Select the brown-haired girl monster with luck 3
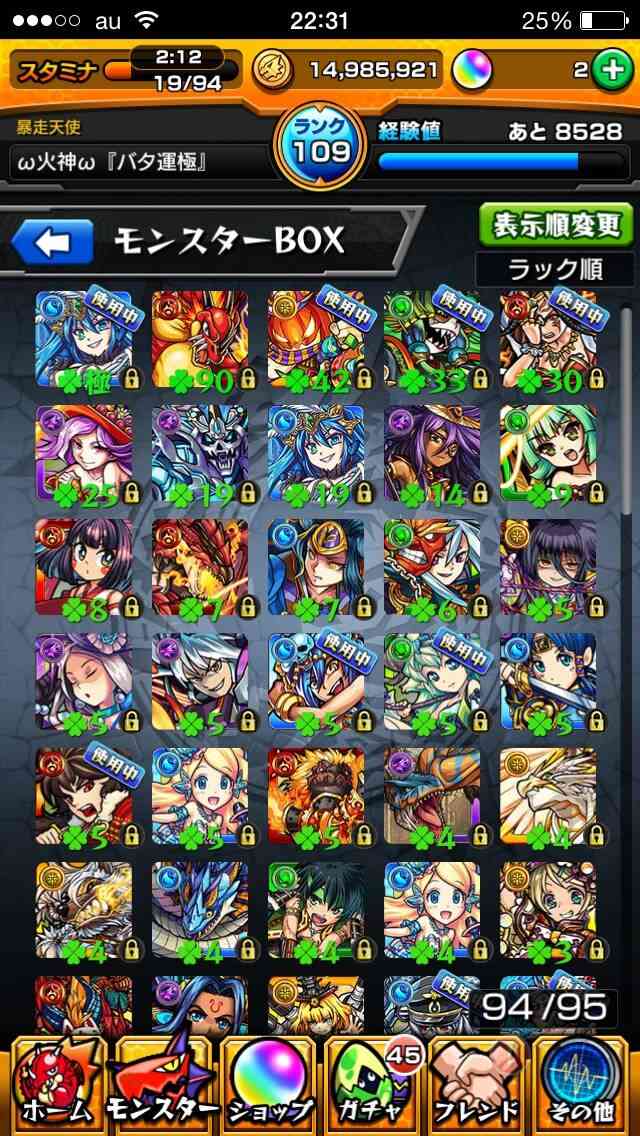 (548, 911)
